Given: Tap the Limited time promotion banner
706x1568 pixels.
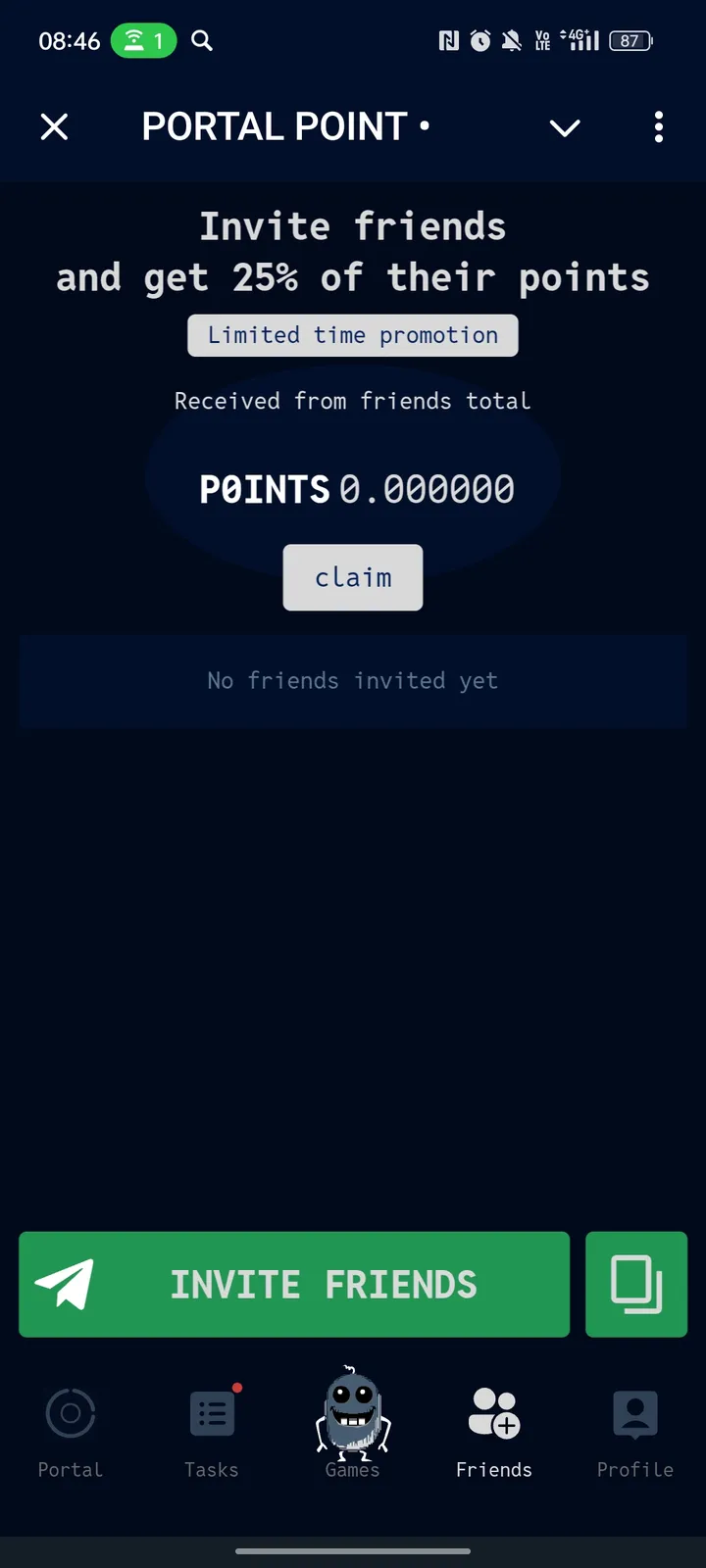Looking at the screenshot, I should (352, 335).
